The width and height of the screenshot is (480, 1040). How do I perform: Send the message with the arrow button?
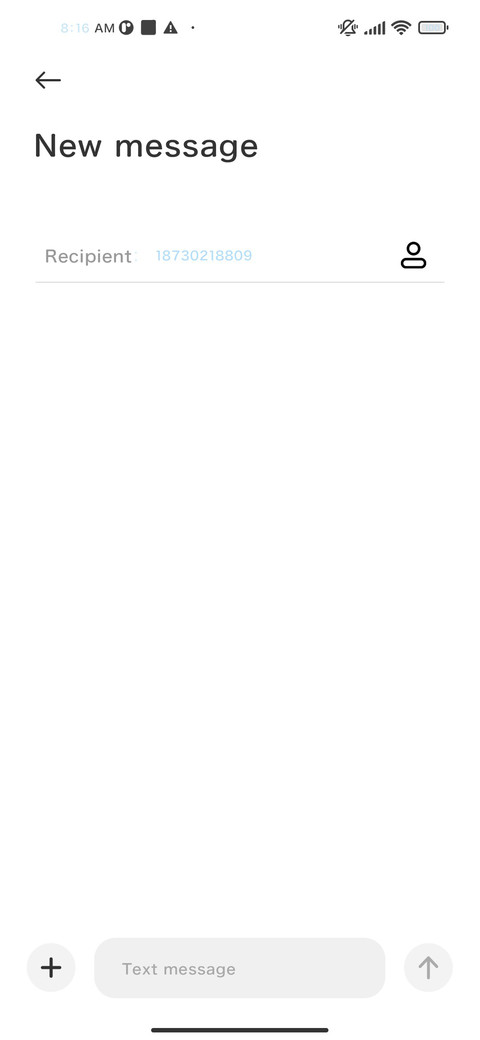[428, 968]
